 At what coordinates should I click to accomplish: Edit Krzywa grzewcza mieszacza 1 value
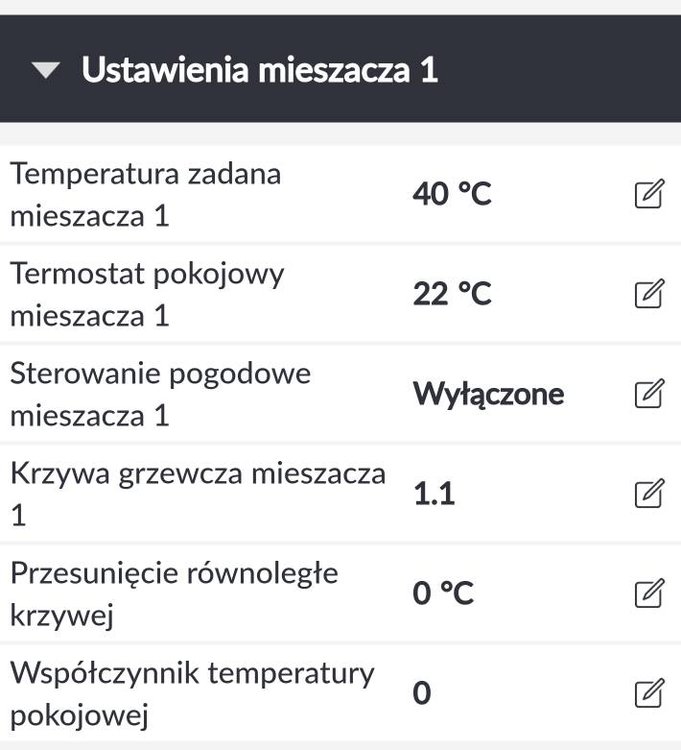pos(649,493)
